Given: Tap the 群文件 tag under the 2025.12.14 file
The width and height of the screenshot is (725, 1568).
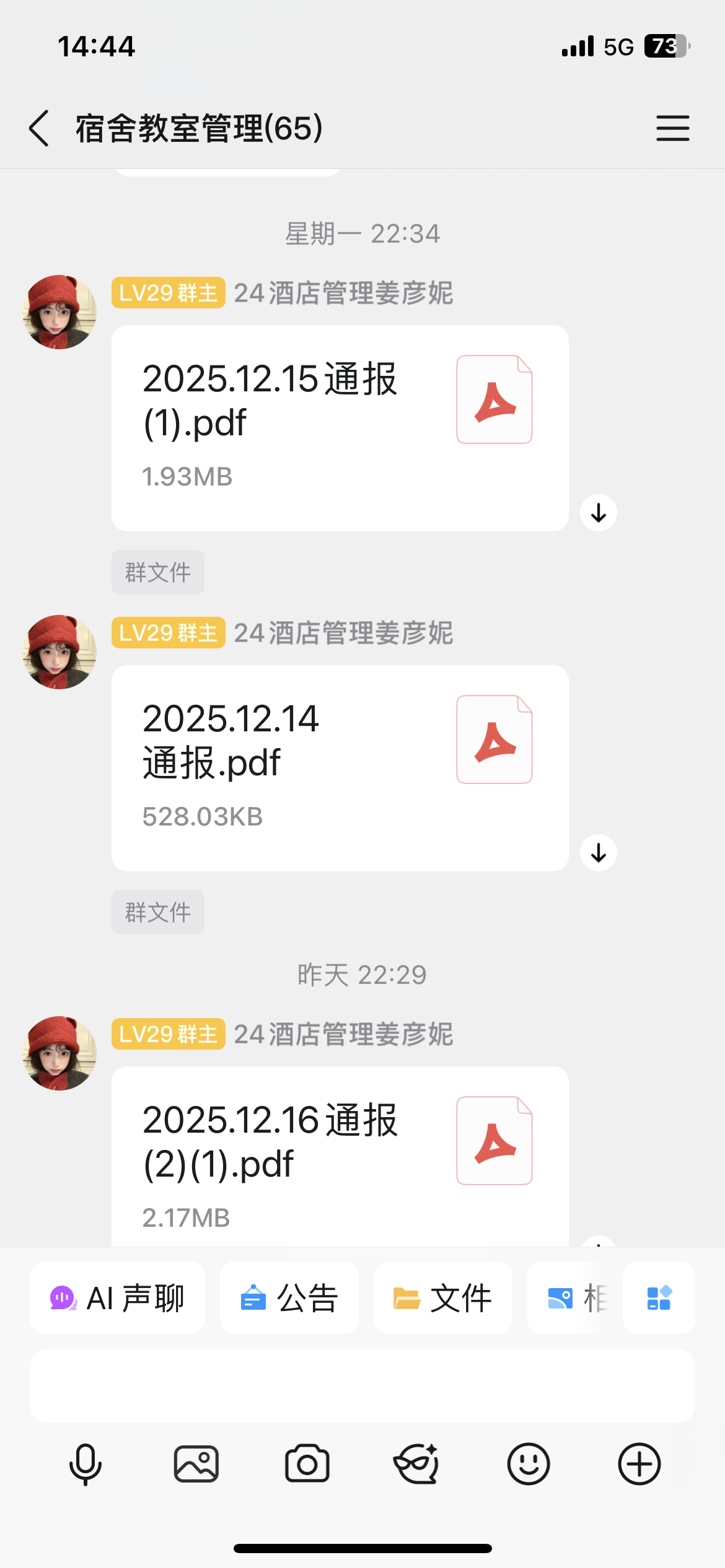Looking at the screenshot, I should 158,912.
